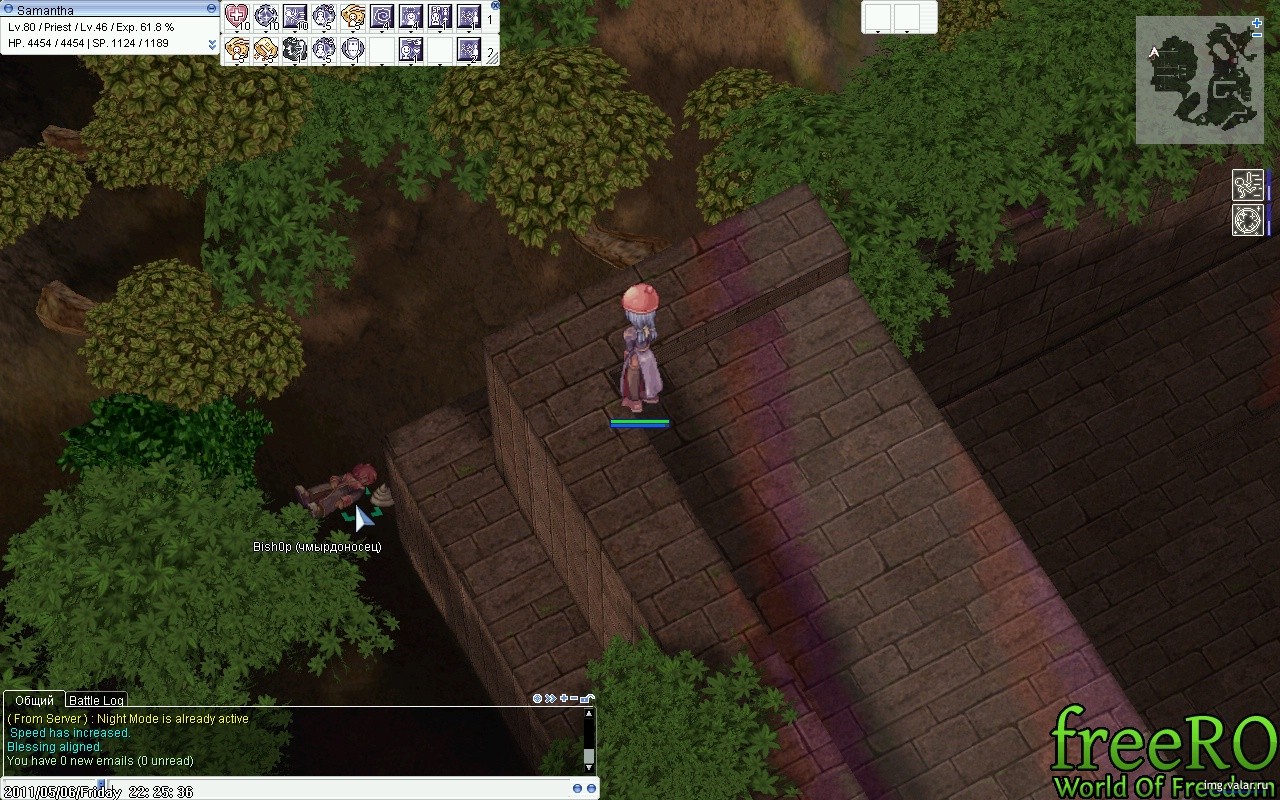Zoom in the minimap with plus button
Image resolution: width=1280 pixels, height=800 pixels.
(1257, 22)
